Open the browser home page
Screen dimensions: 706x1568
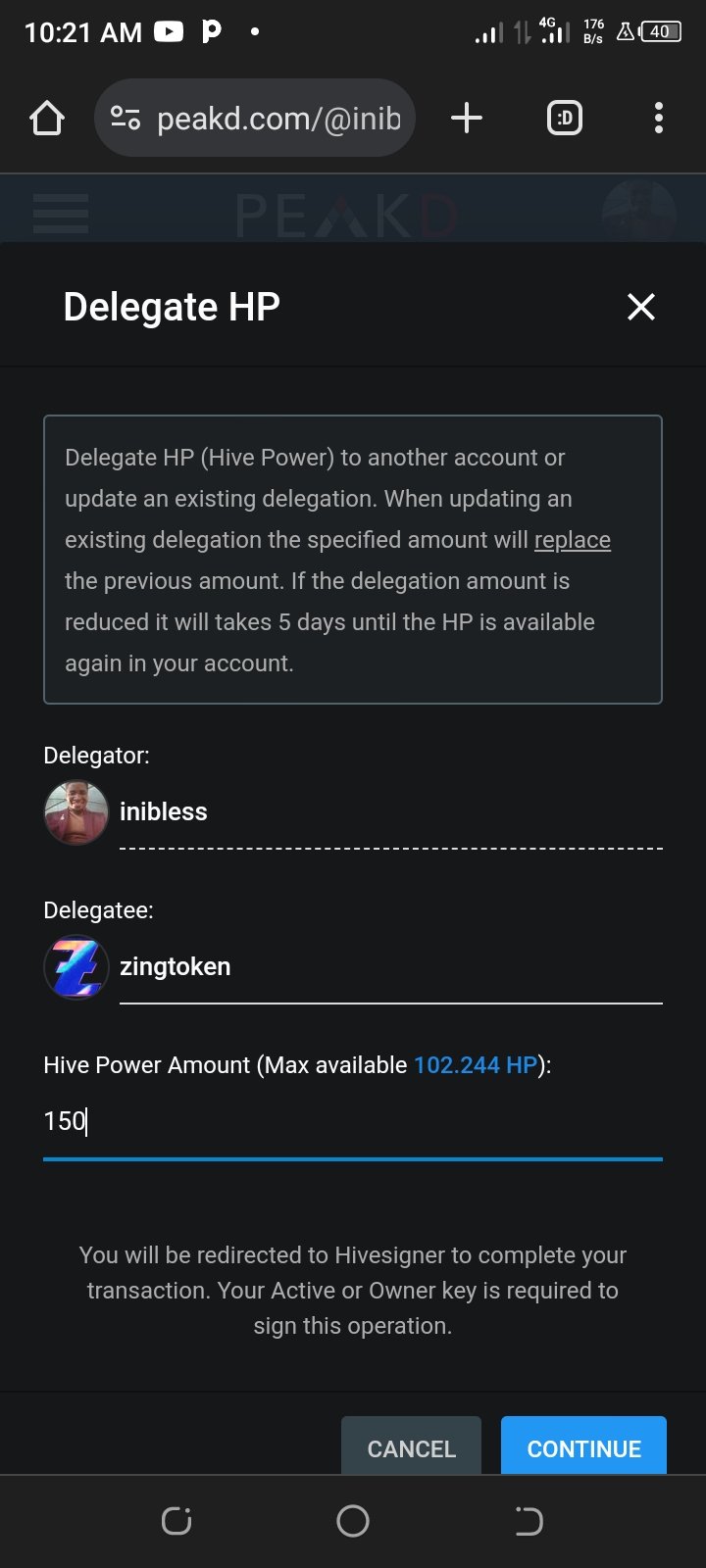[47, 119]
